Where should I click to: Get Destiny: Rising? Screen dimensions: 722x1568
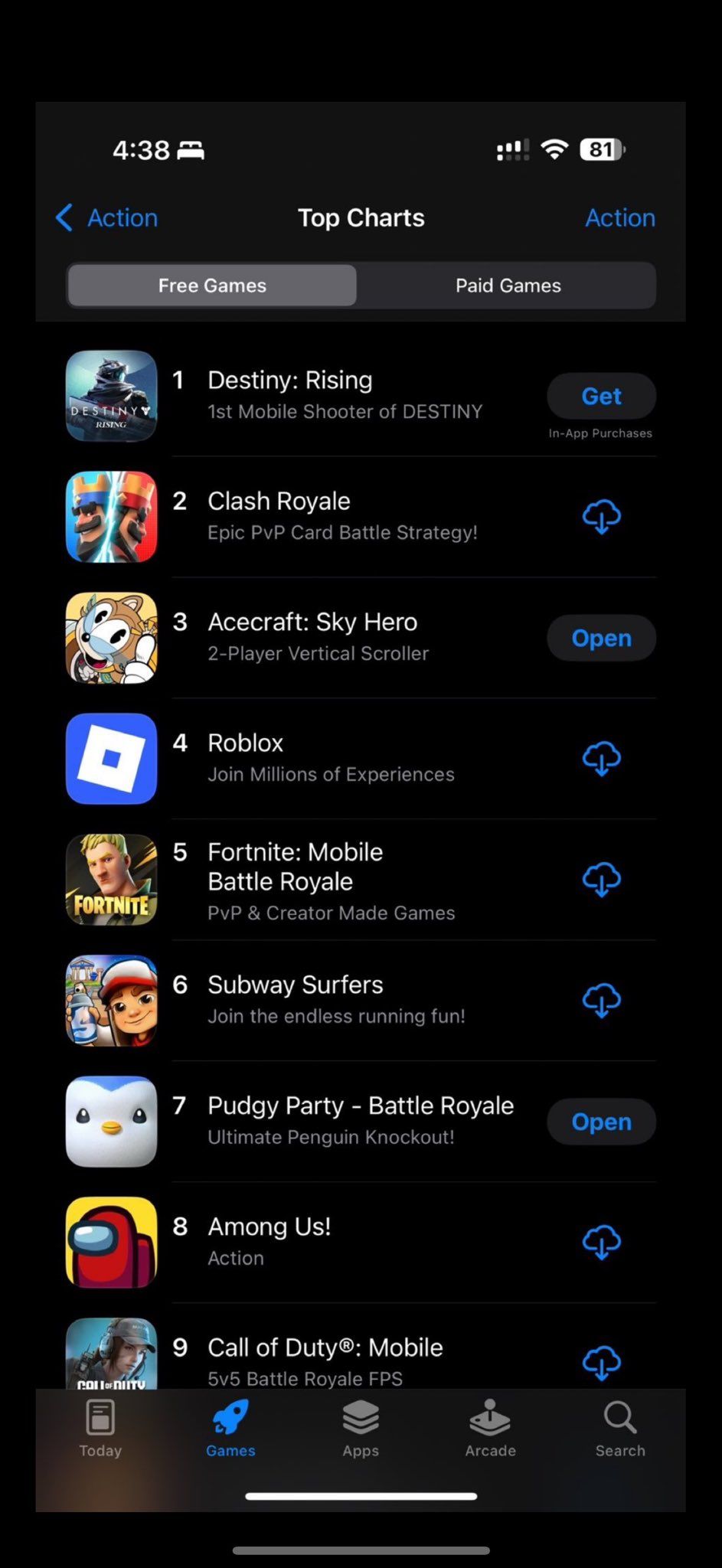pos(601,396)
